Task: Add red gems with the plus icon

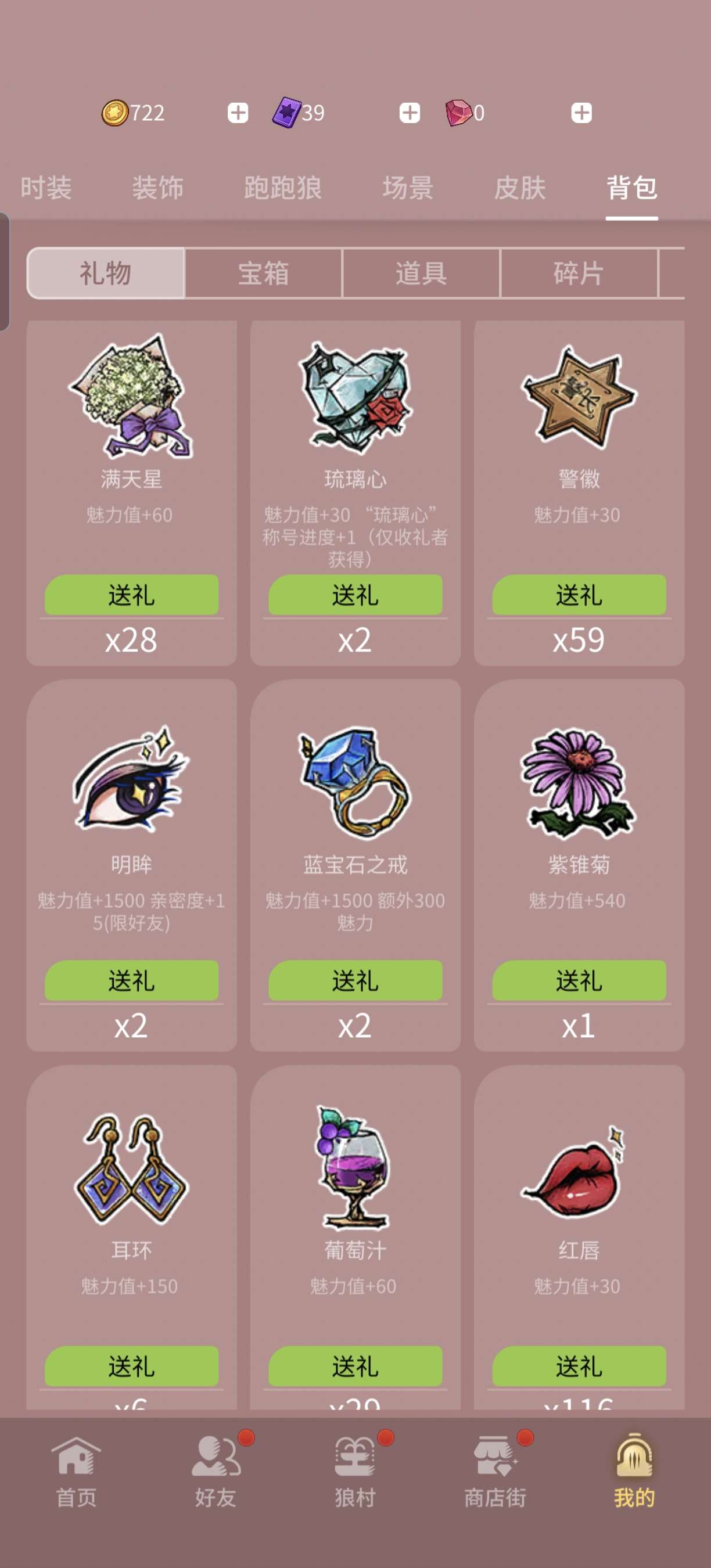Action: (x=581, y=113)
